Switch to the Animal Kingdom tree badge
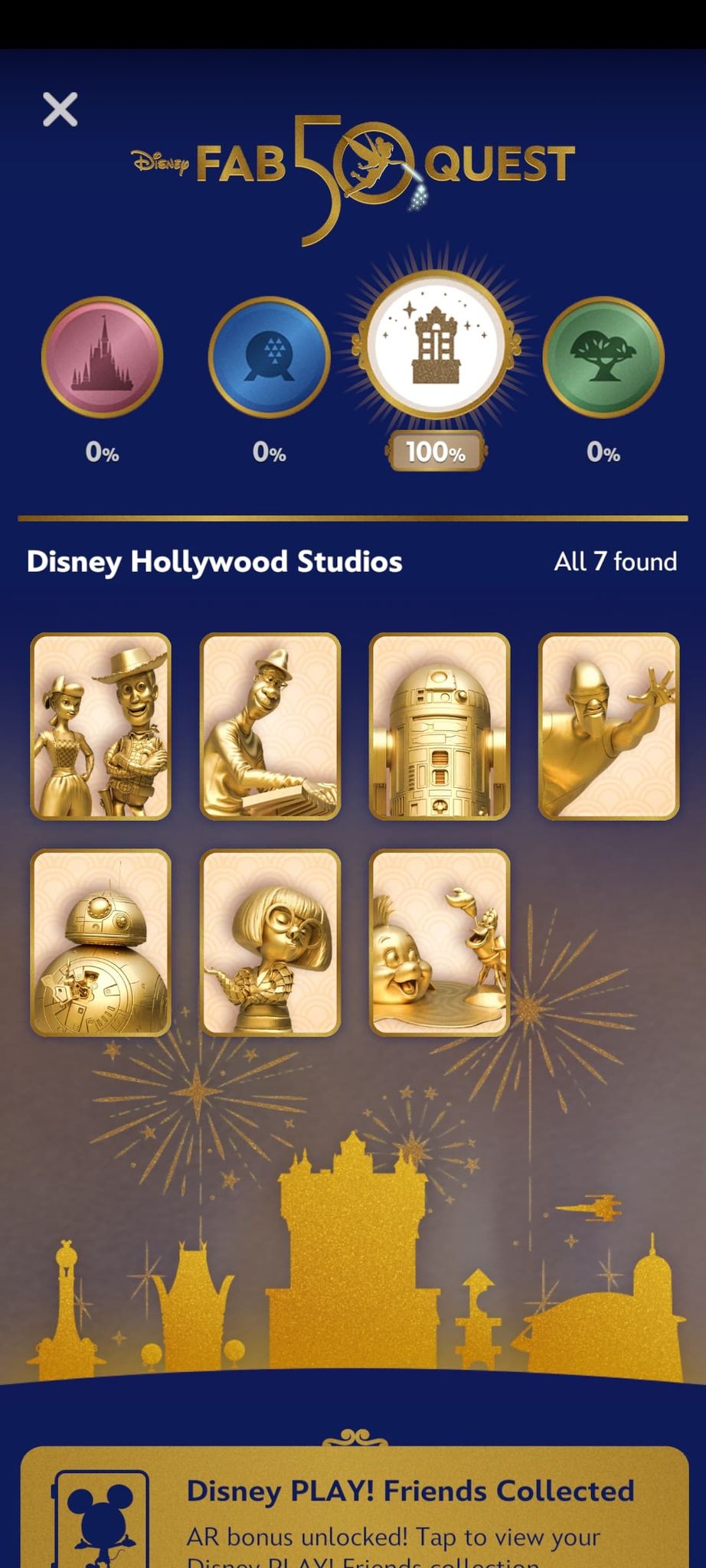The width and height of the screenshot is (706, 1568). point(603,357)
